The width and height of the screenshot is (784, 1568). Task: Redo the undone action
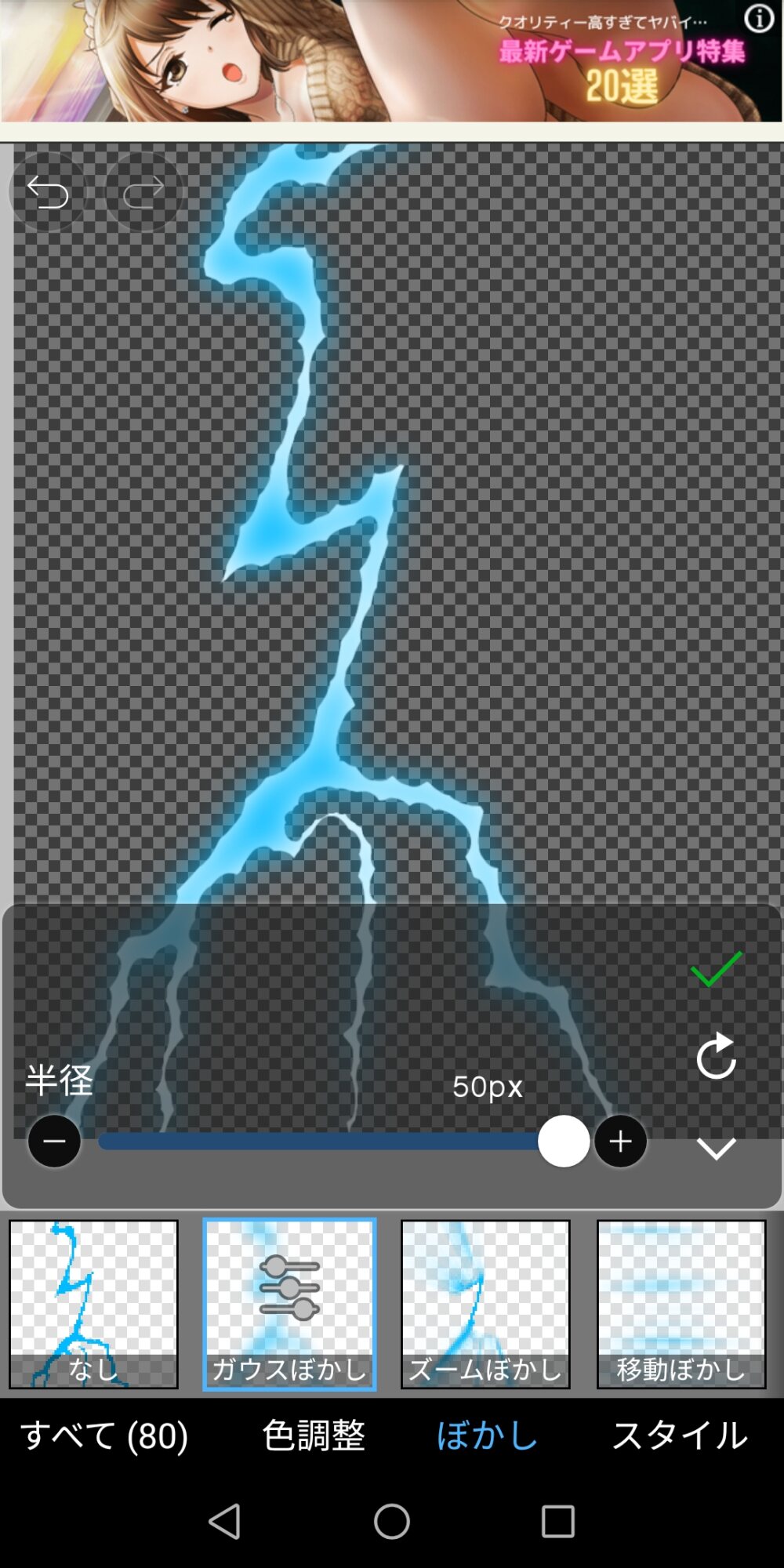click(143, 192)
